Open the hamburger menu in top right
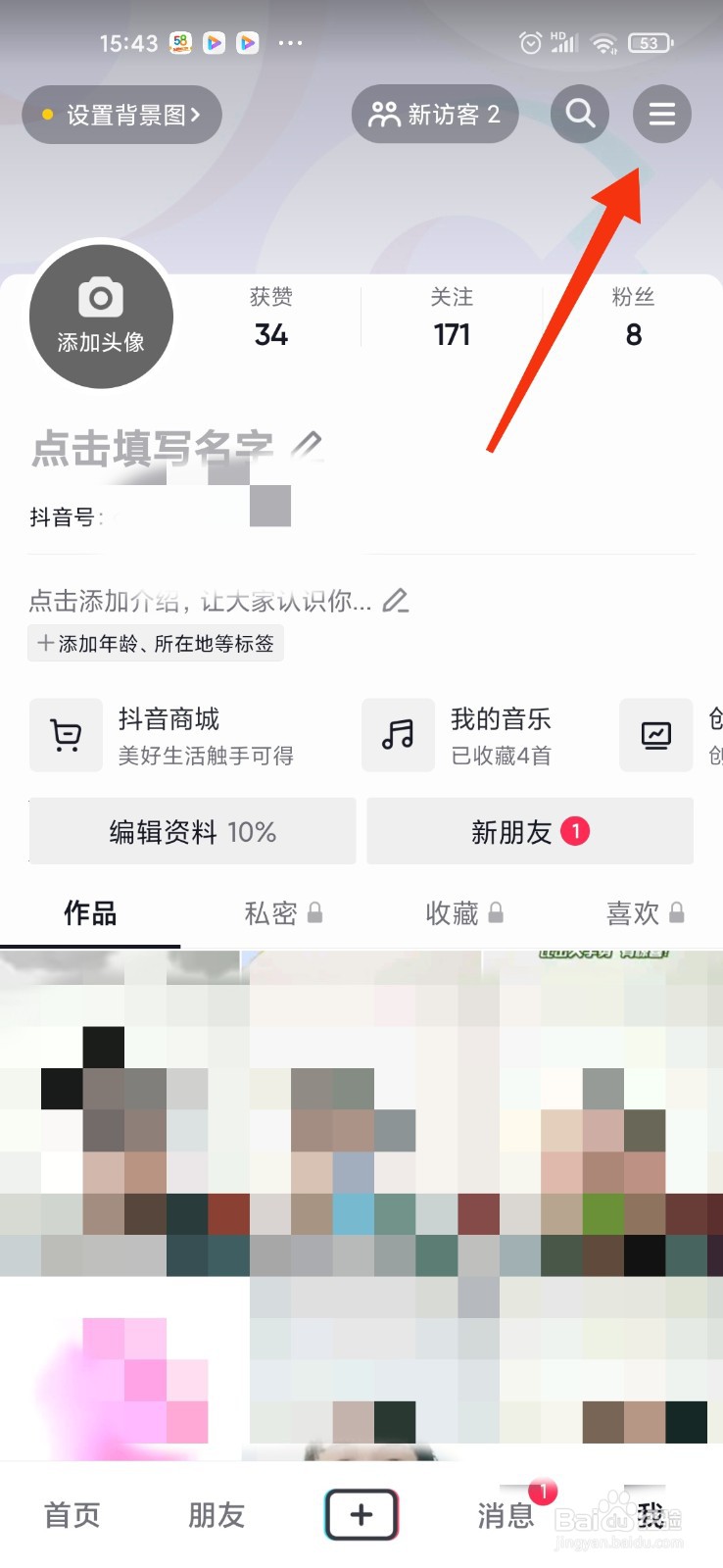This screenshot has height=1568, width=723. click(x=661, y=114)
